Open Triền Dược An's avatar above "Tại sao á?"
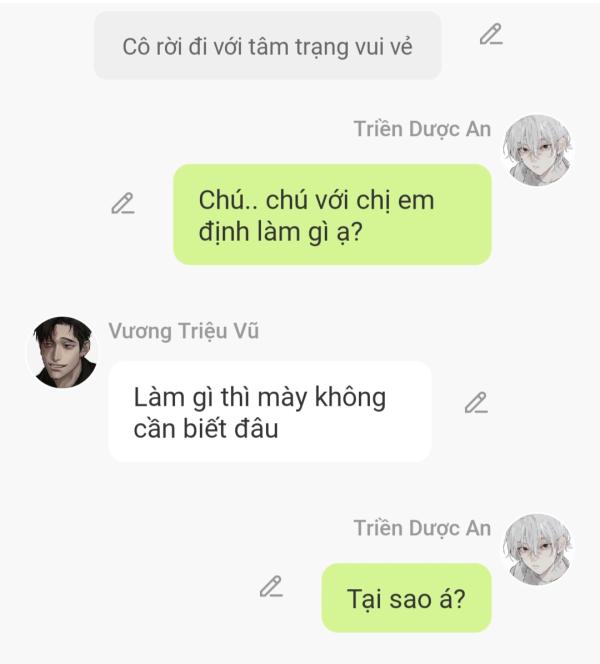 tap(538, 550)
